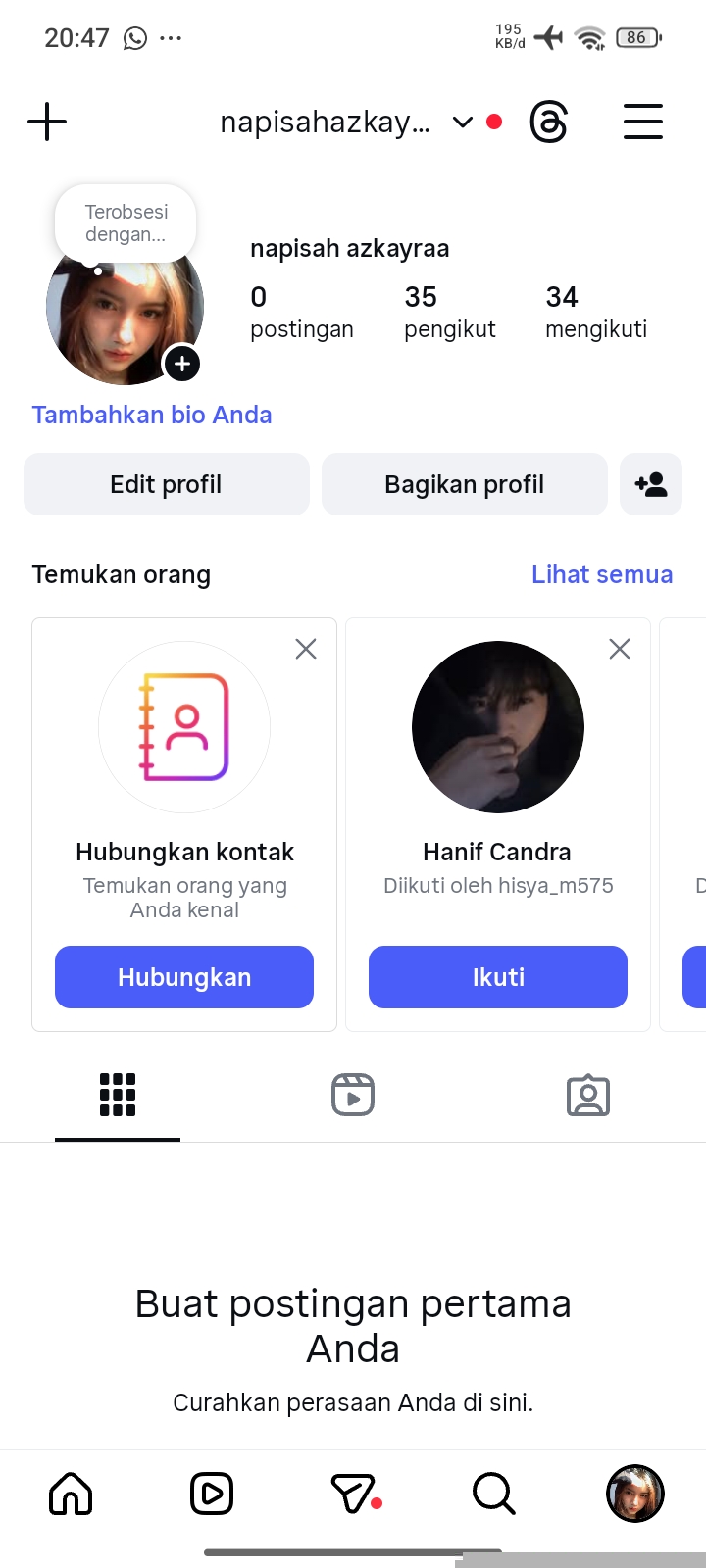Add a story with the profile plus badge
Image resolution: width=706 pixels, height=1568 pixels.
182,364
